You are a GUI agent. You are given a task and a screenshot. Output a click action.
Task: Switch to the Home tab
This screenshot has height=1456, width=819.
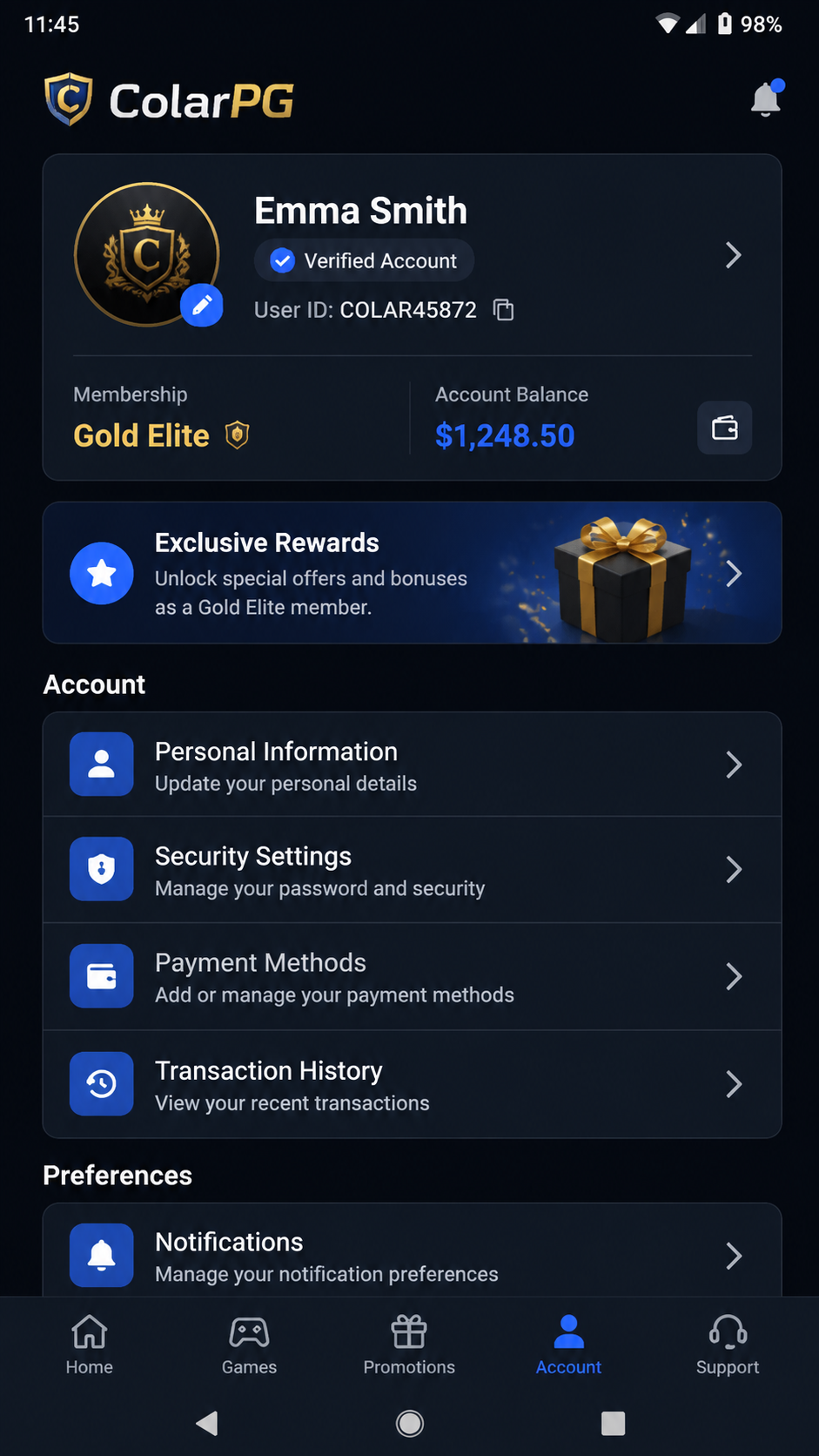[90, 1345]
